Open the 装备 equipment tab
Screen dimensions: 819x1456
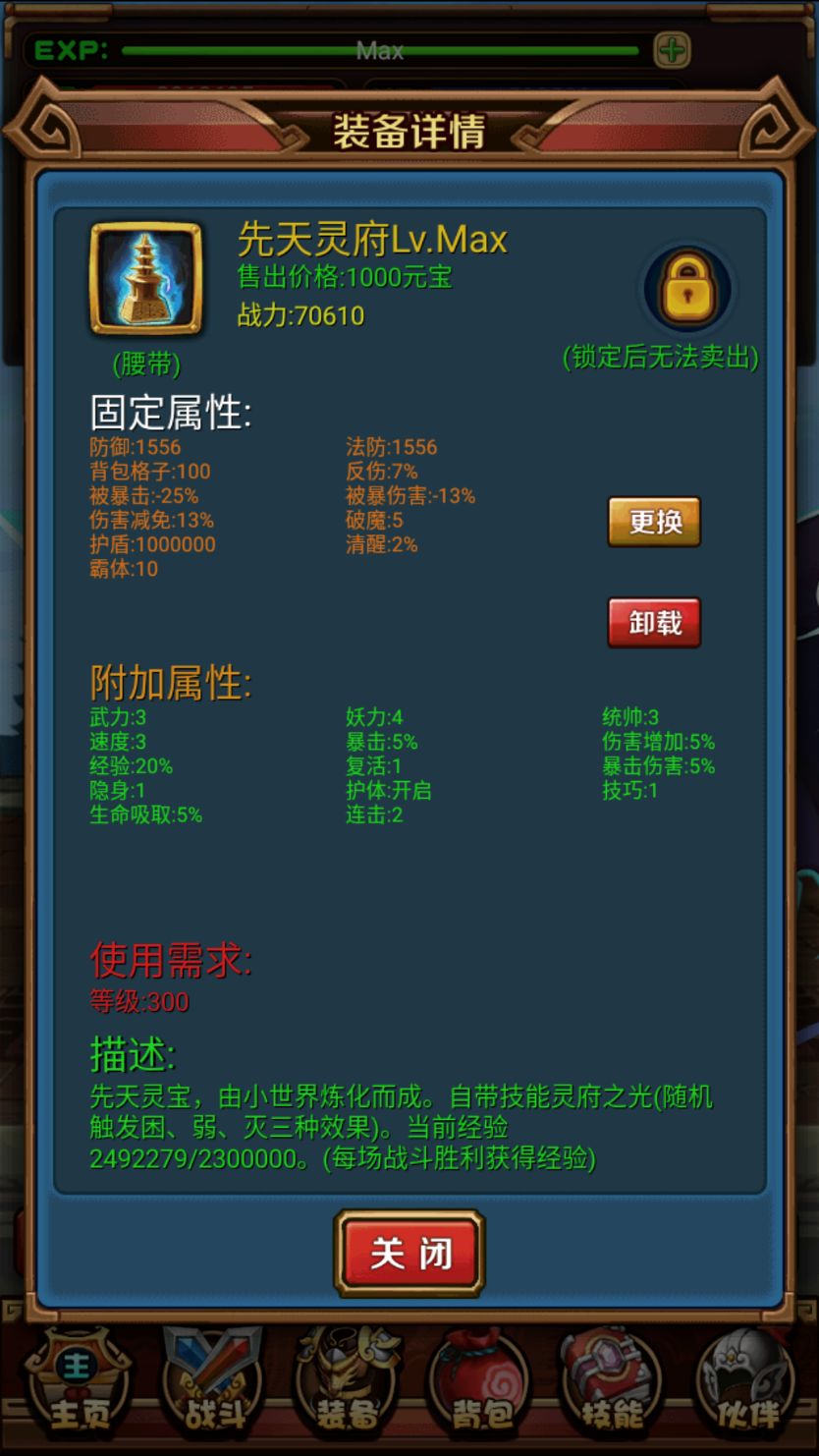348,1387
